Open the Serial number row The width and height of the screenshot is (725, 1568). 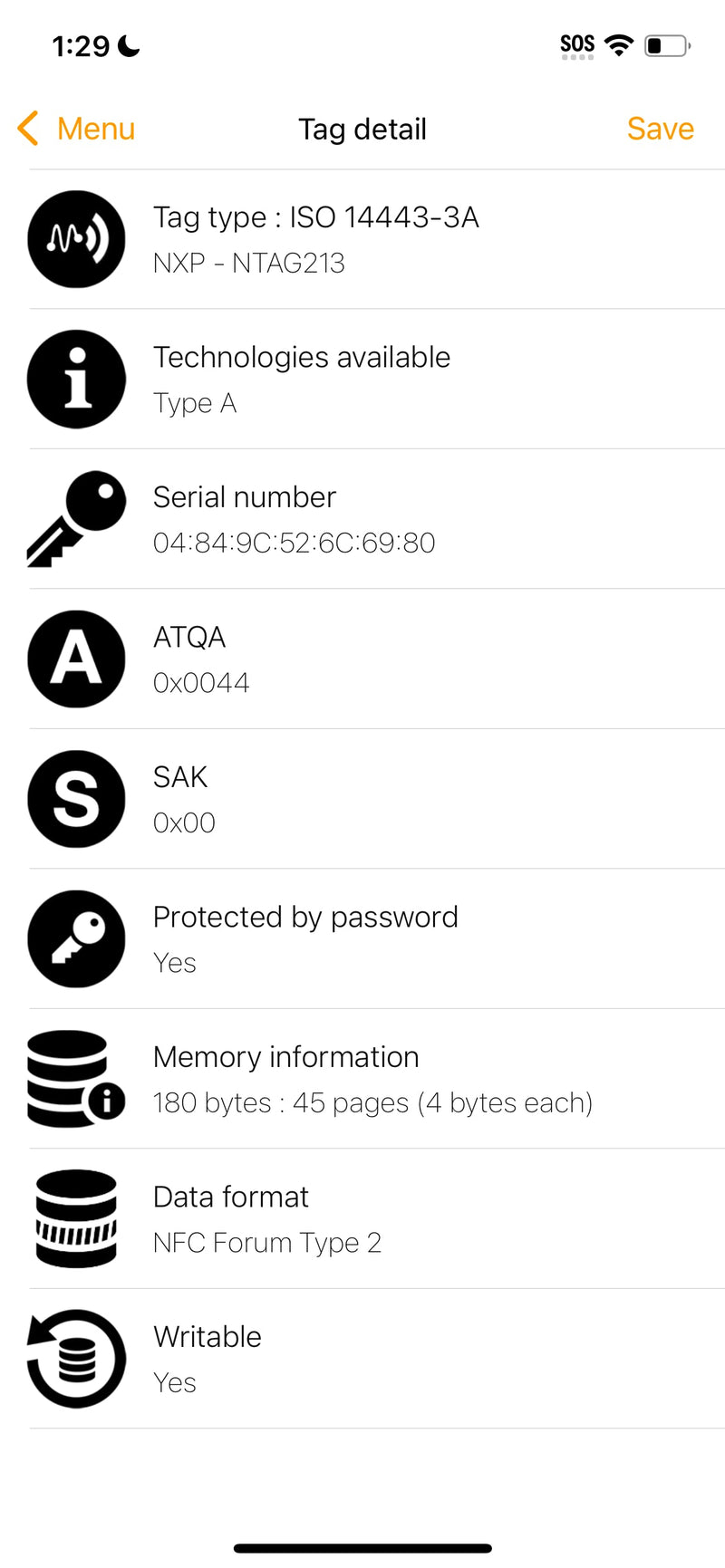click(362, 519)
